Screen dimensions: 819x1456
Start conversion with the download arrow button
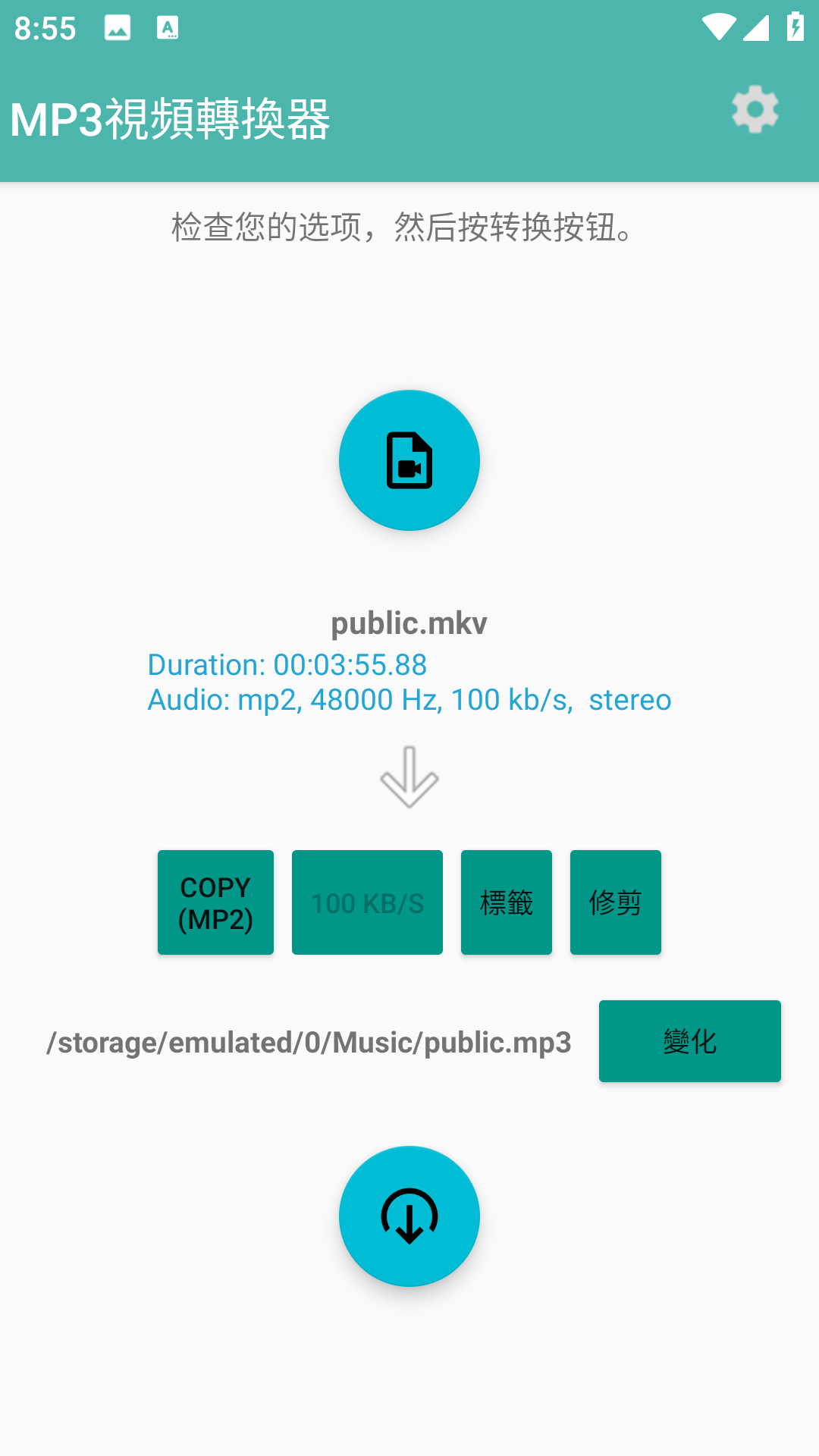[409, 1216]
